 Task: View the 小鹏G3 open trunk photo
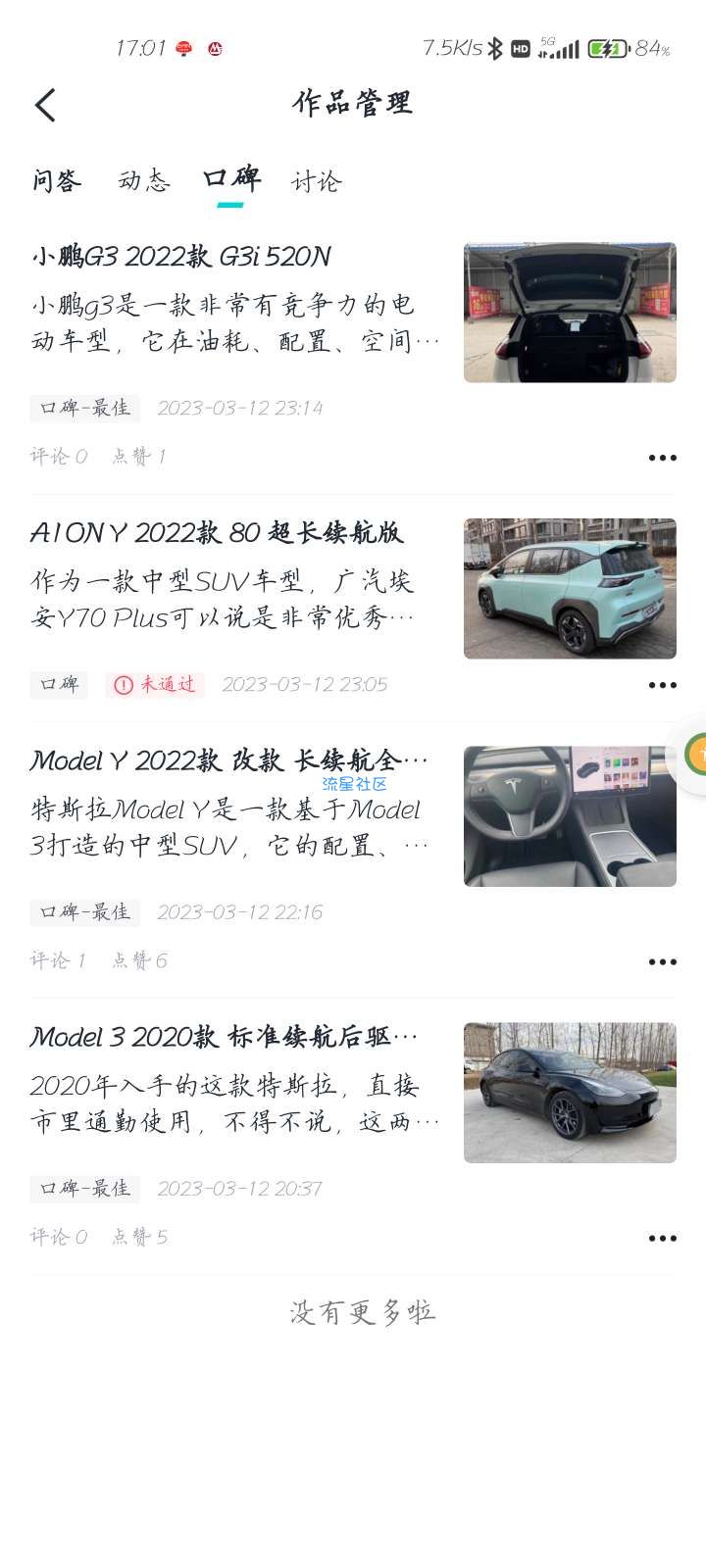(570, 313)
